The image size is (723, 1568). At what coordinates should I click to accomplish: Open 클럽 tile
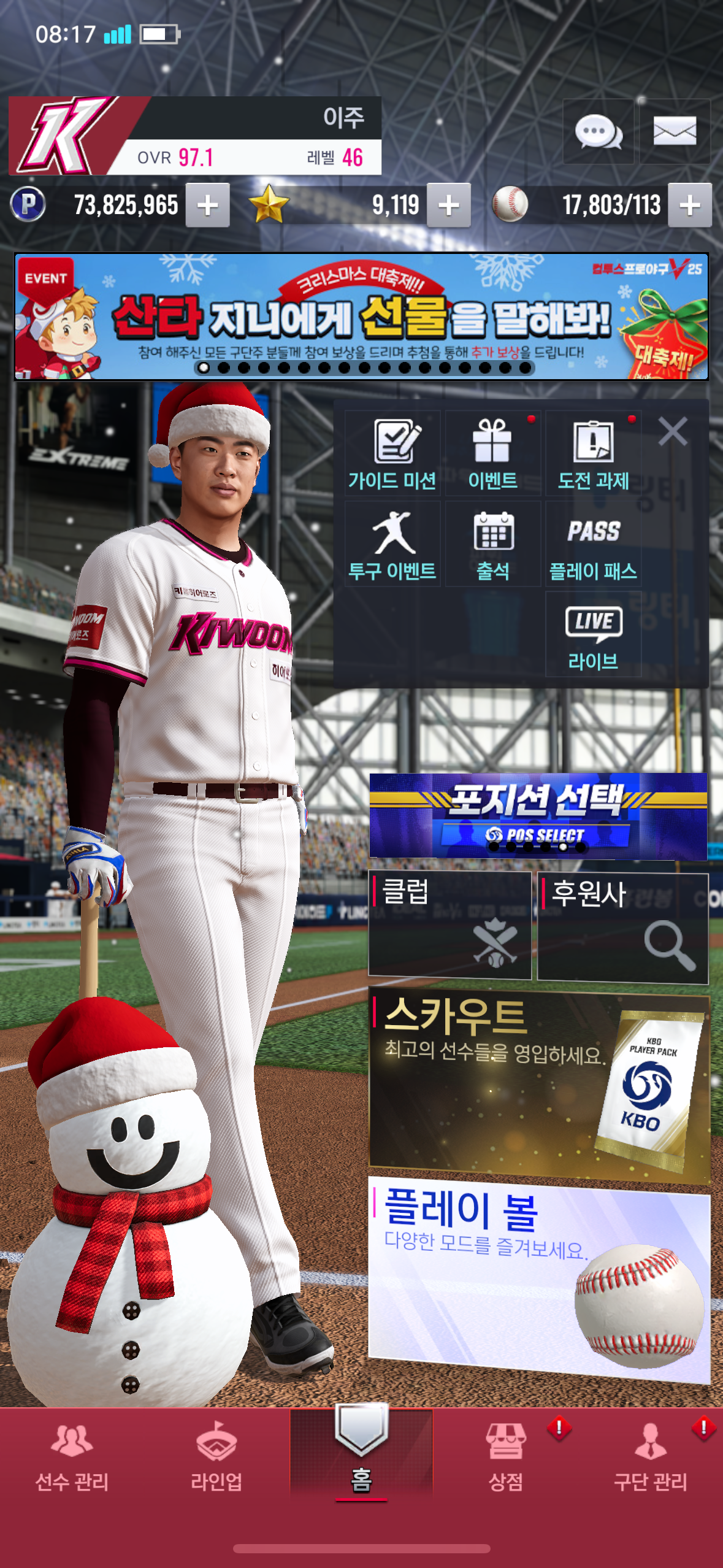click(449, 925)
